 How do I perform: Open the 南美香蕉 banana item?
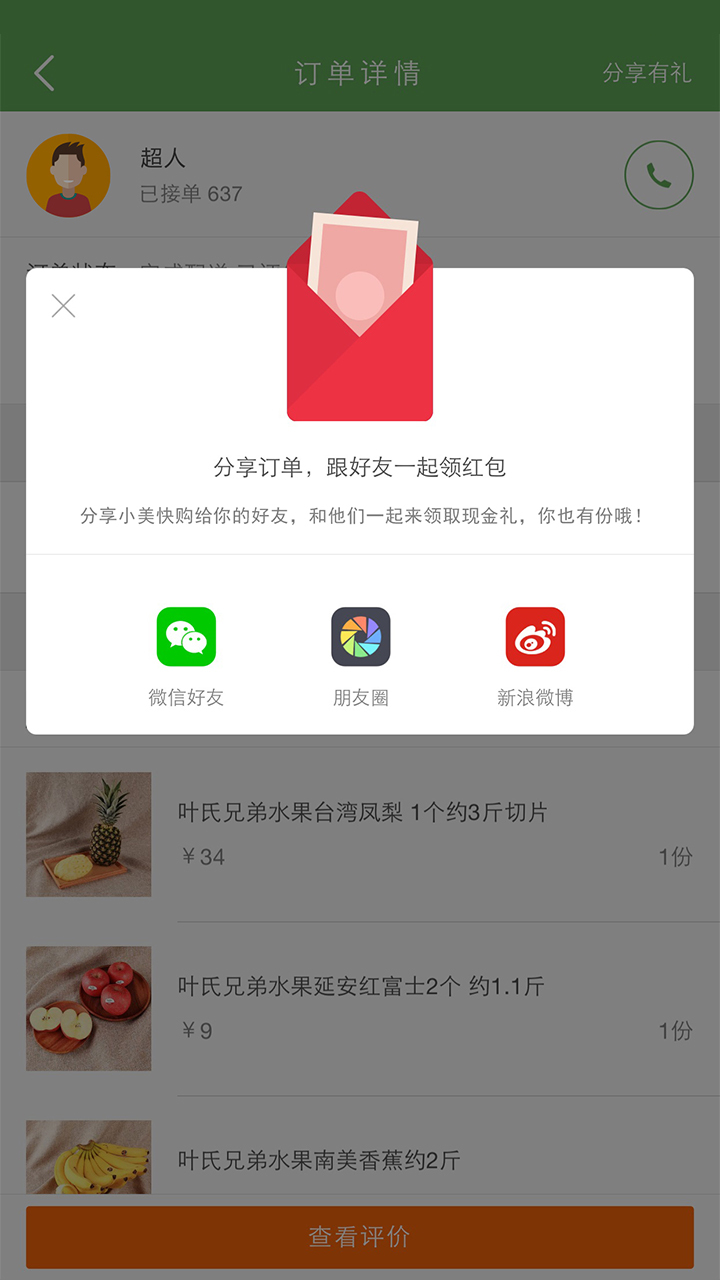pos(360,1160)
